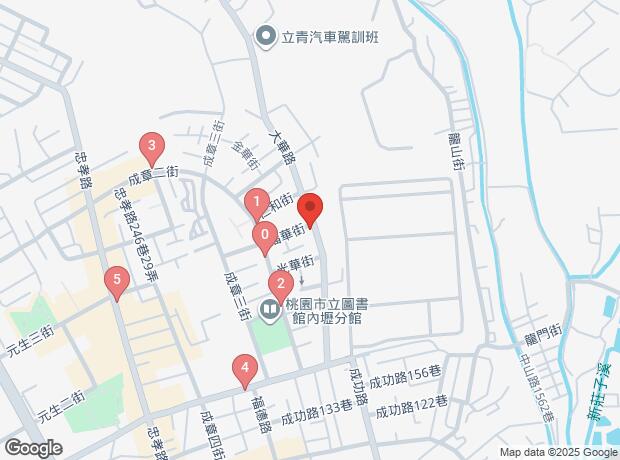The height and width of the screenshot is (460, 620).
Task: Open 立青汽車駕訓班 place pin
Action: (266, 38)
